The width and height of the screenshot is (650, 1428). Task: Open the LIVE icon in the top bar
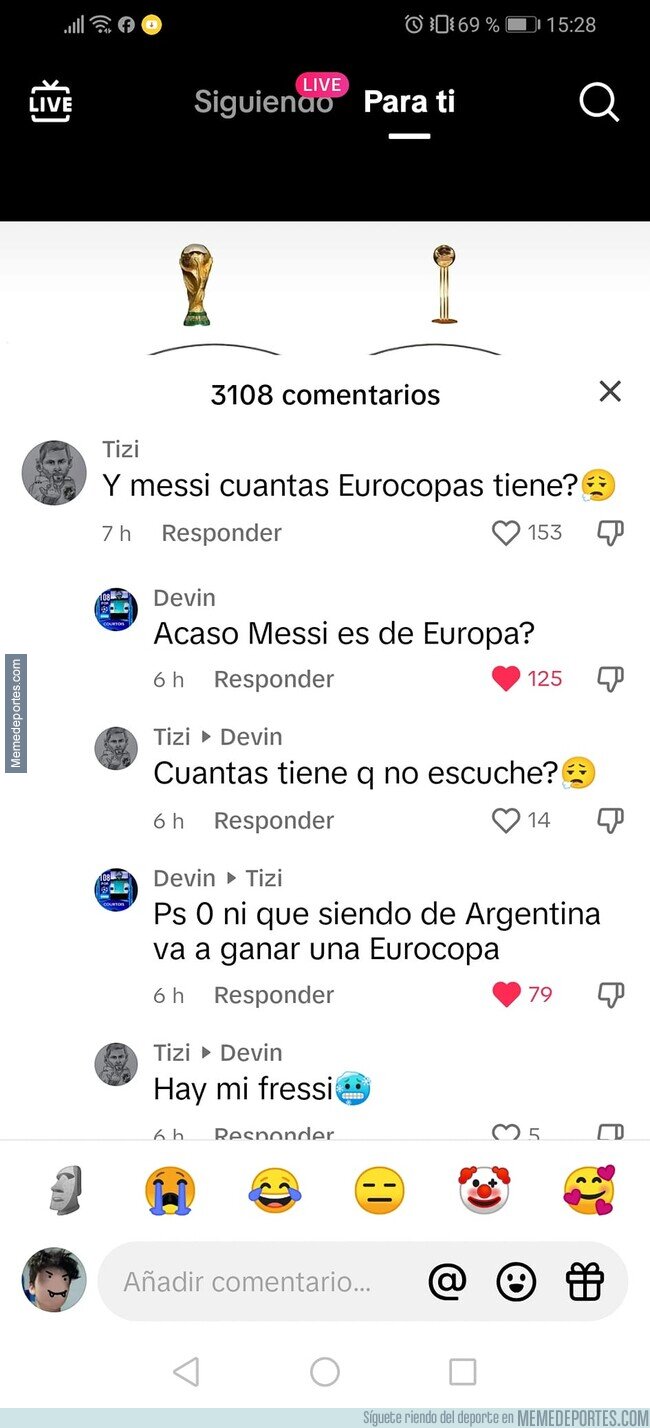(x=50, y=102)
